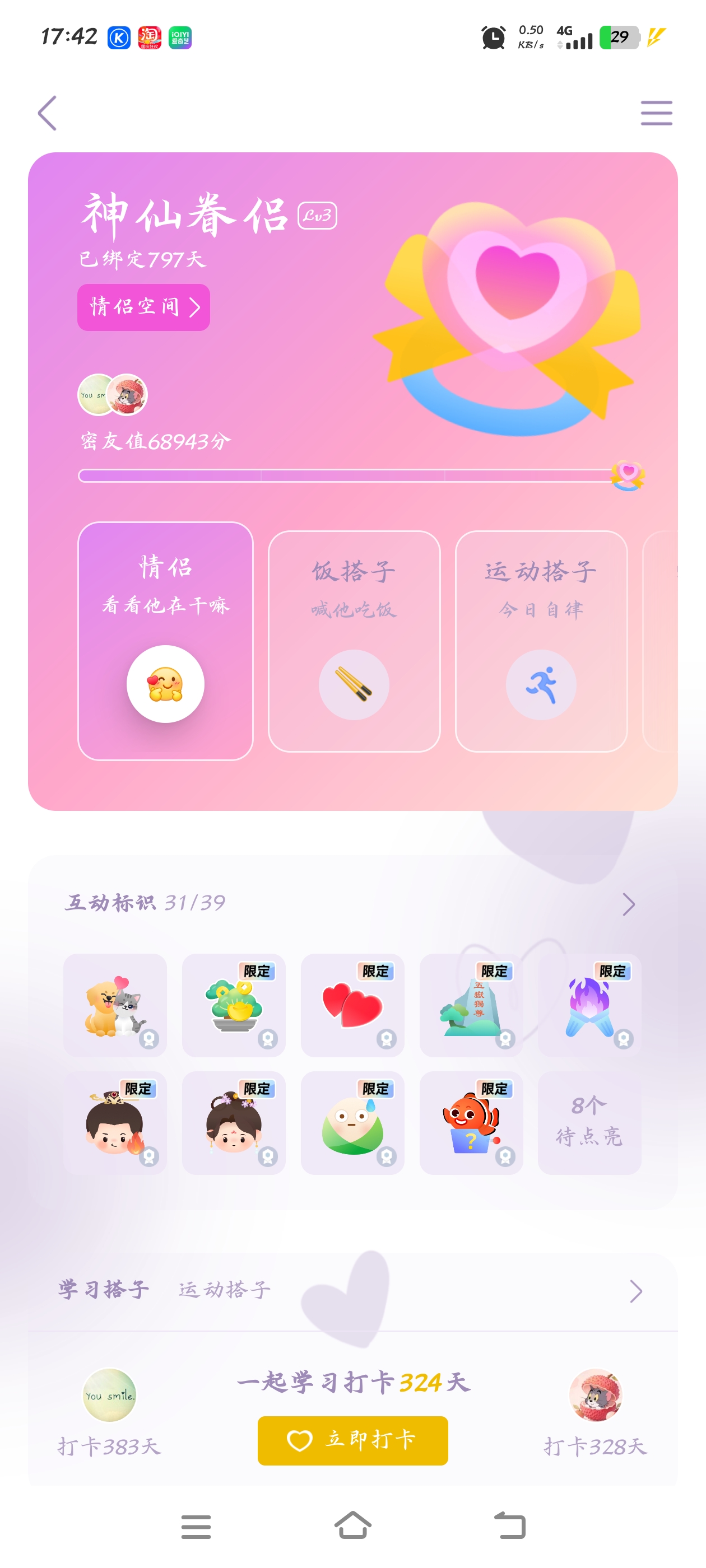Switch to the 学习搭子 tab
The width and height of the screenshot is (706, 1568).
coord(104,1290)
